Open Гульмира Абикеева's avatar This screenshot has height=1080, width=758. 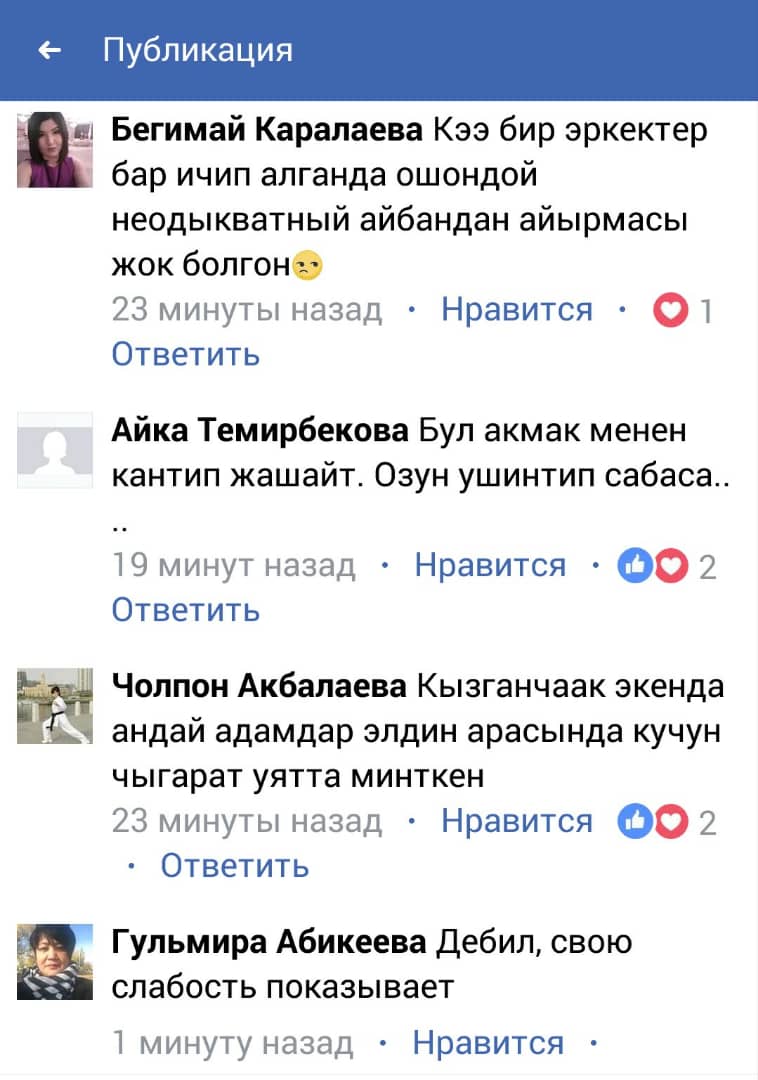pos(54,962)
